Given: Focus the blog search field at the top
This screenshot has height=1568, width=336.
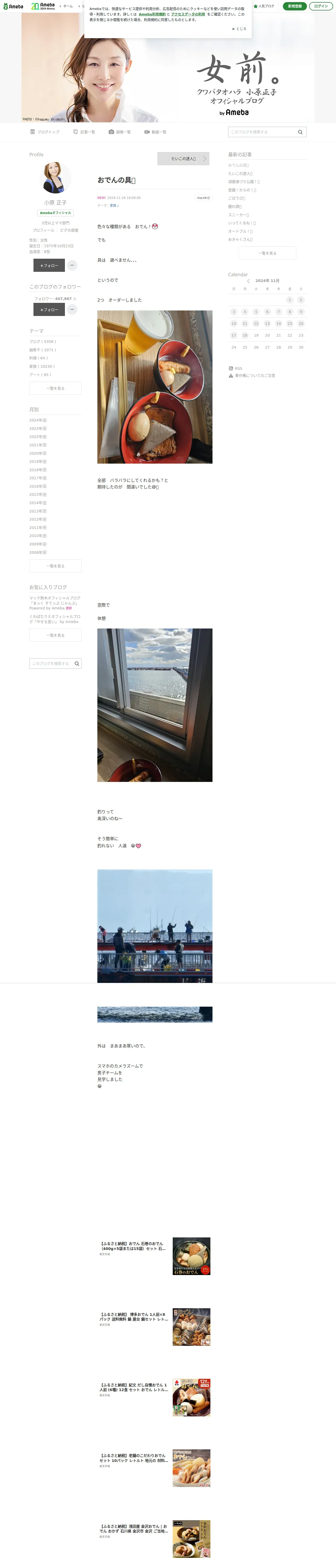Looking at the screenshot, I should coord(263,132).
